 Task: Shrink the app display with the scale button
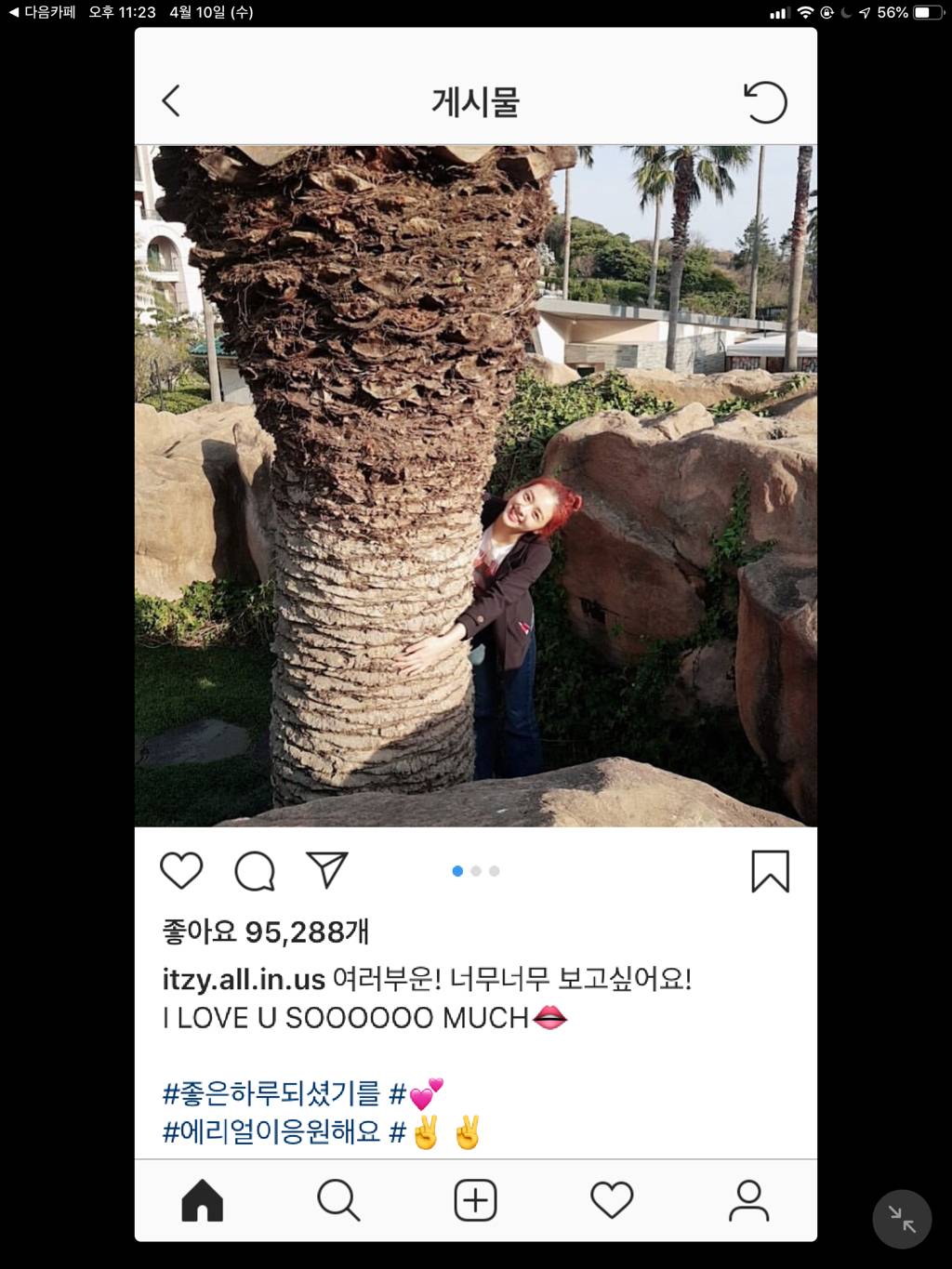coord(902,1219)
